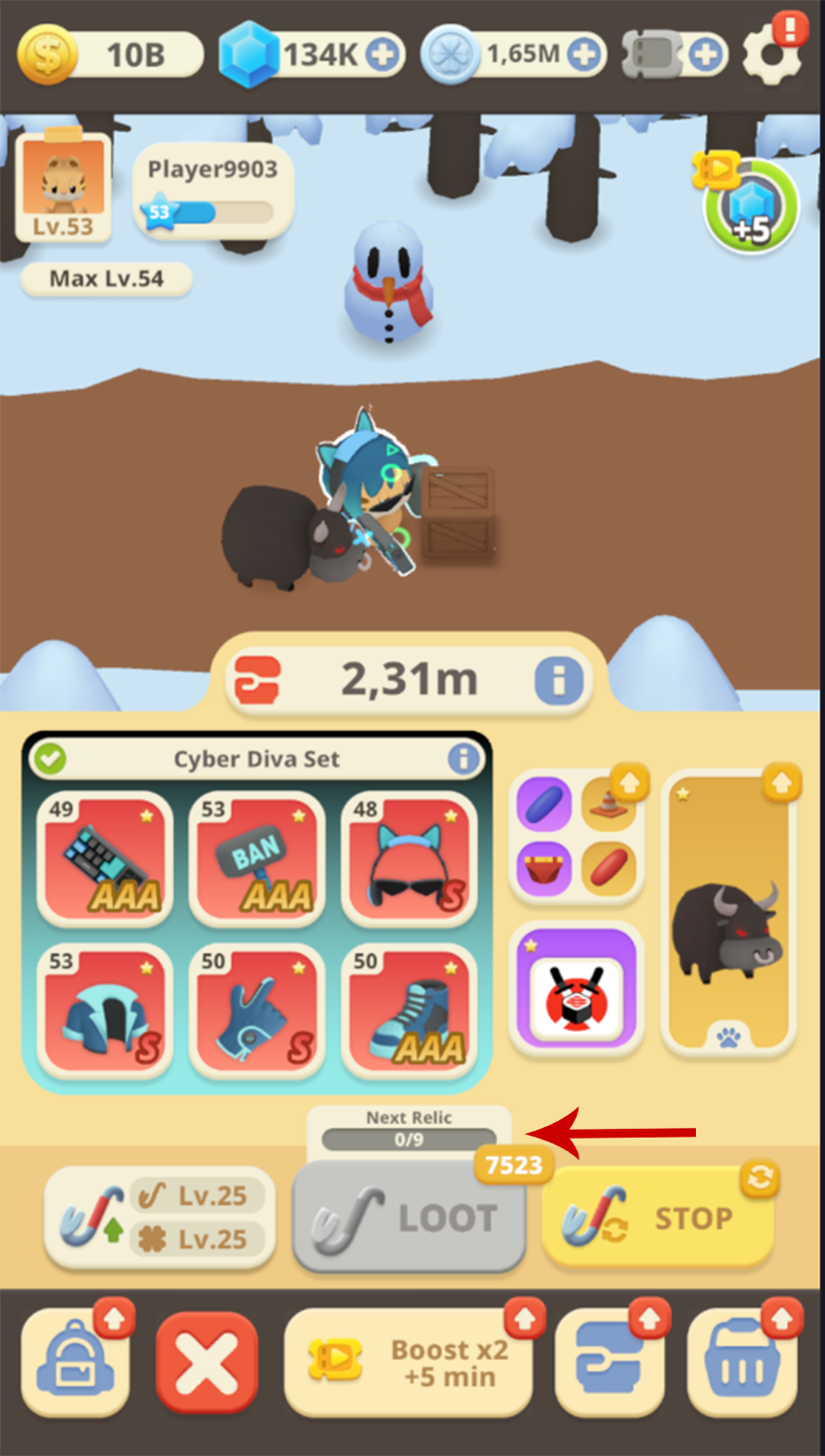The width and height of the screenshot is (825, 1456).
Task: Open the purple relic card
Action: (x=576, y=988)
